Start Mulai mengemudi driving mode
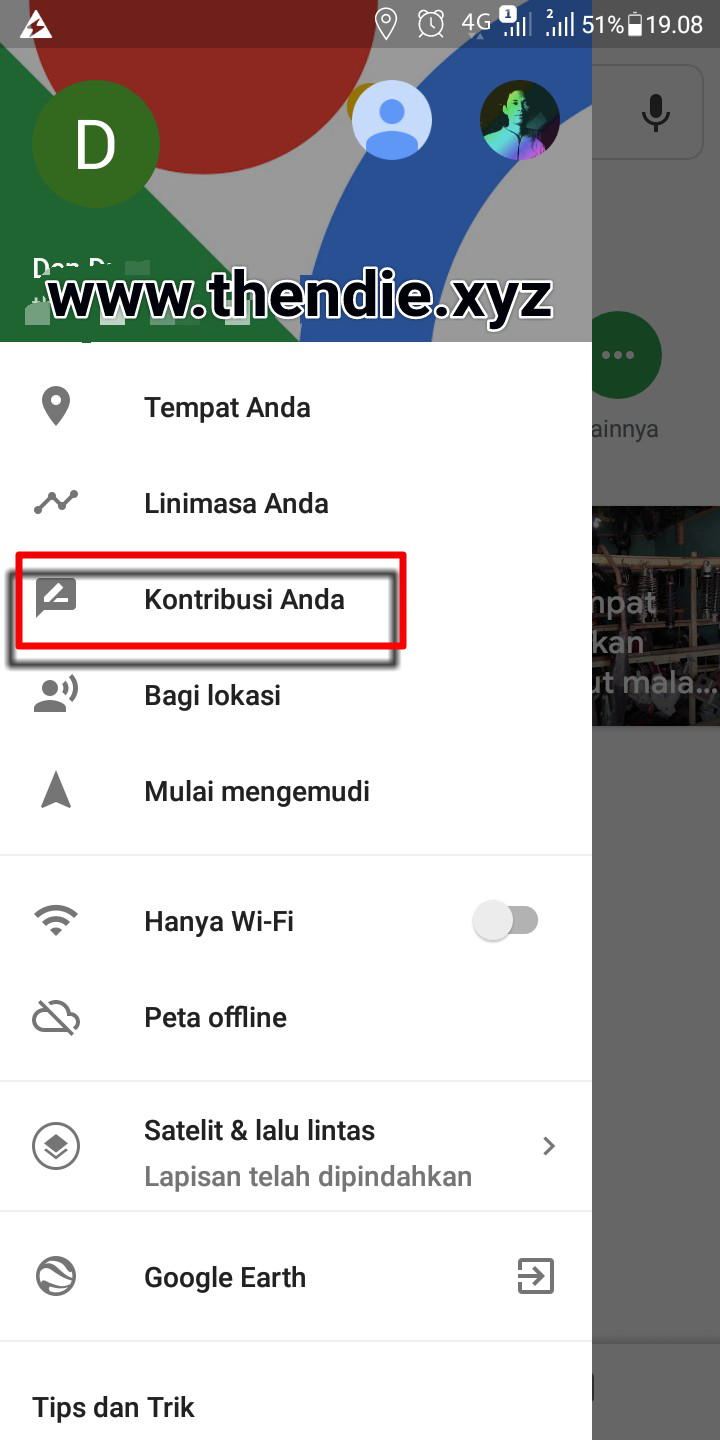This screenshot has width=720, height=1440. pyautogui.click(x=257, y=792)
